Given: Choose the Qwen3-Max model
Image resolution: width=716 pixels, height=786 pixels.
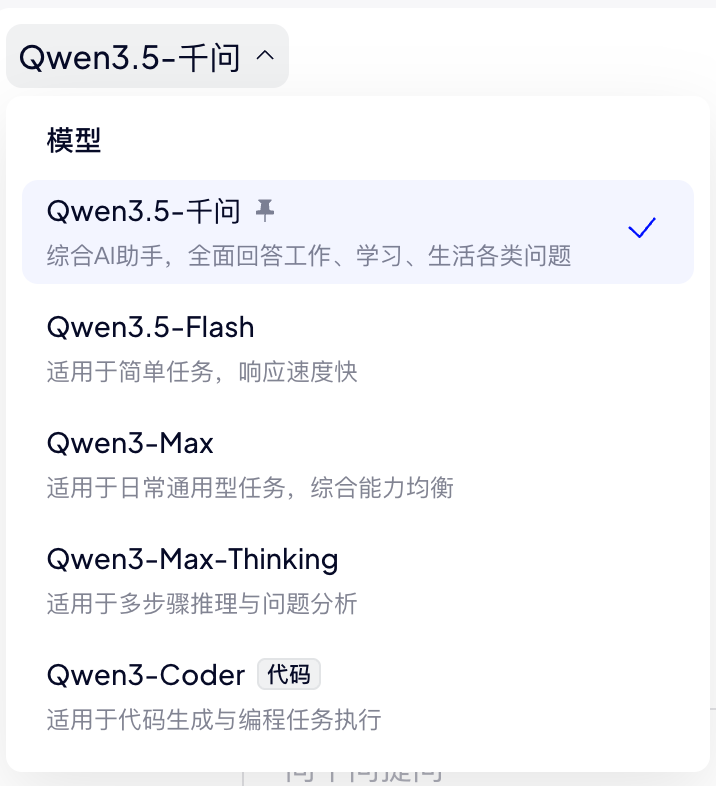Looking at the screenshot, I should coord(357,464).
